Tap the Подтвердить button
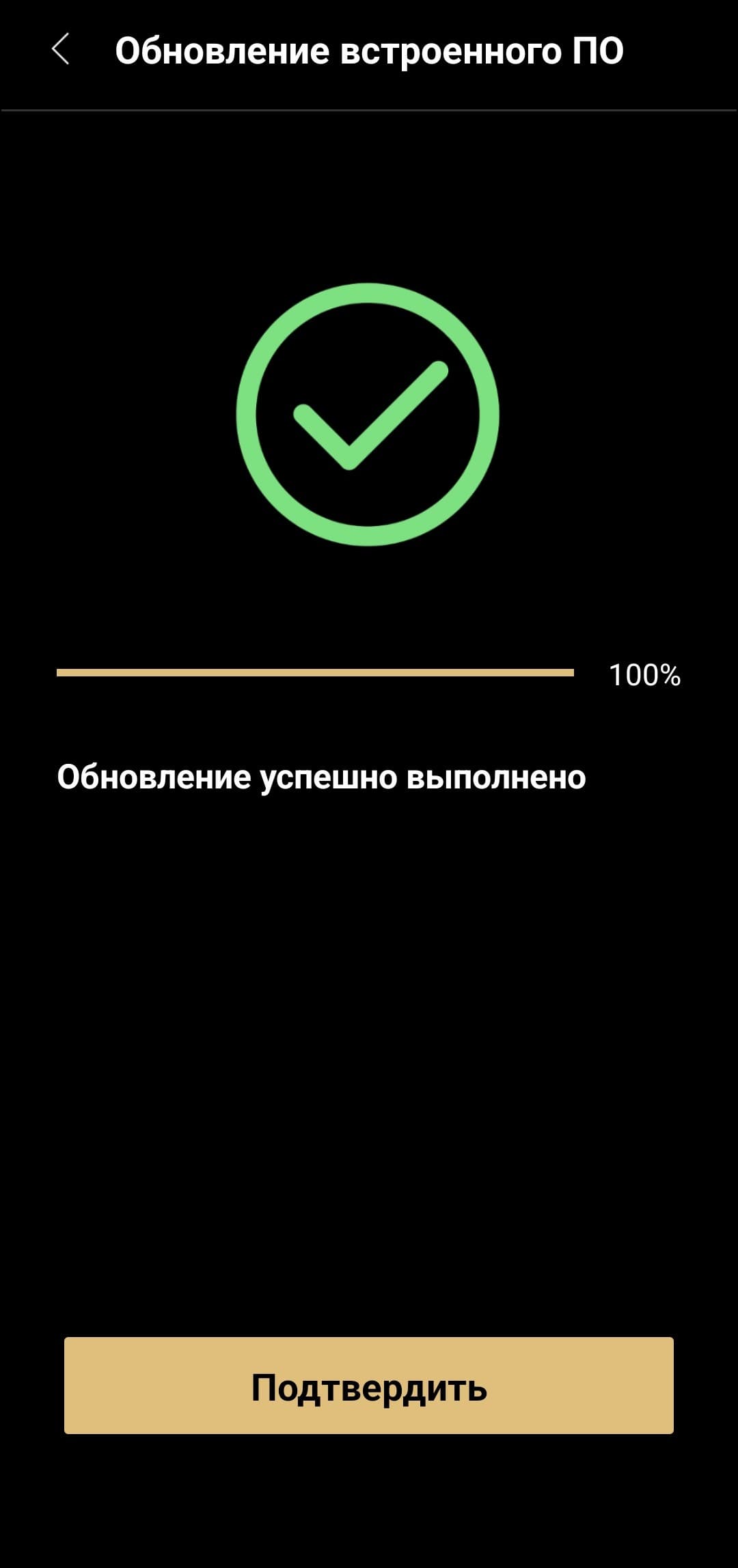Image resolution: width=738 pixels, height=1568 pixels. pos(369,1385)
